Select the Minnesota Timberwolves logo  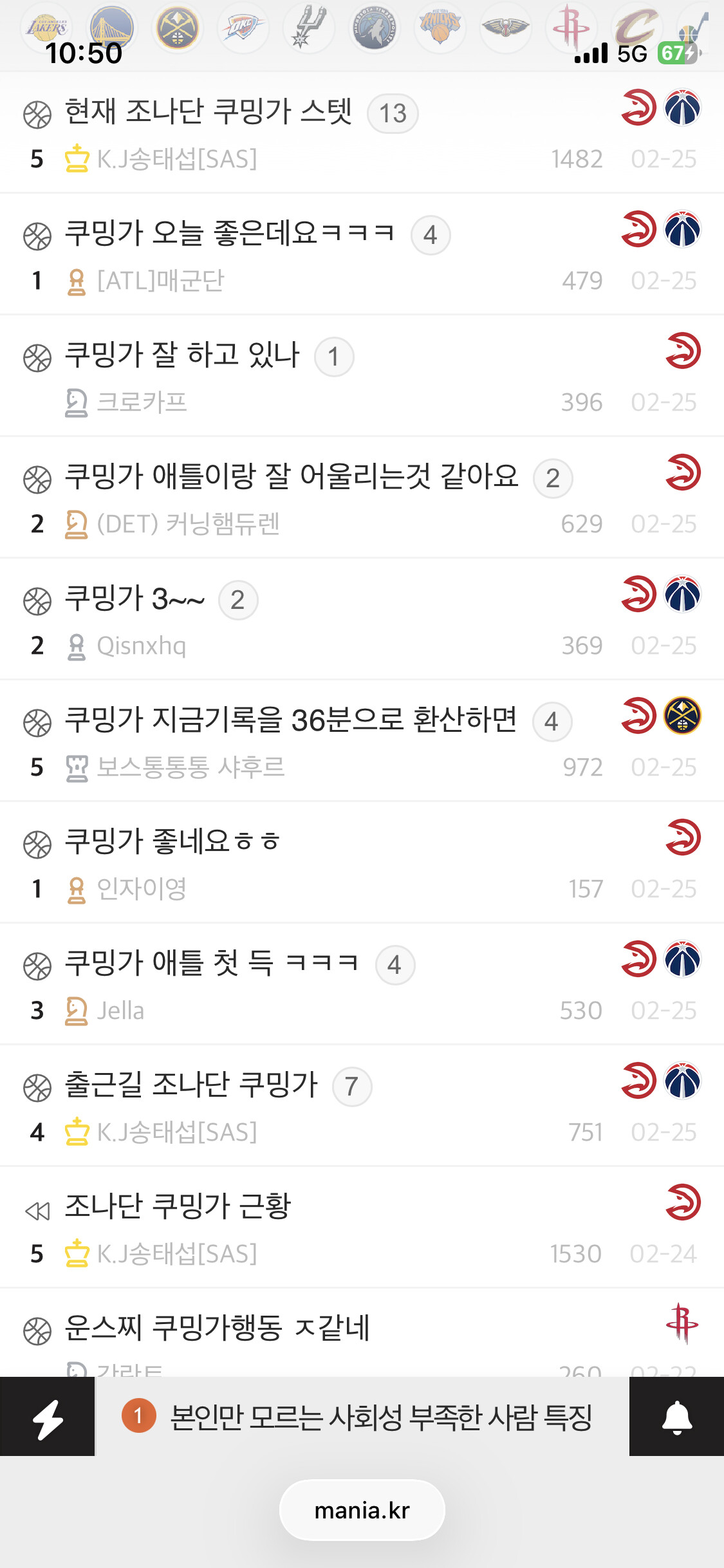click(374, 29)
